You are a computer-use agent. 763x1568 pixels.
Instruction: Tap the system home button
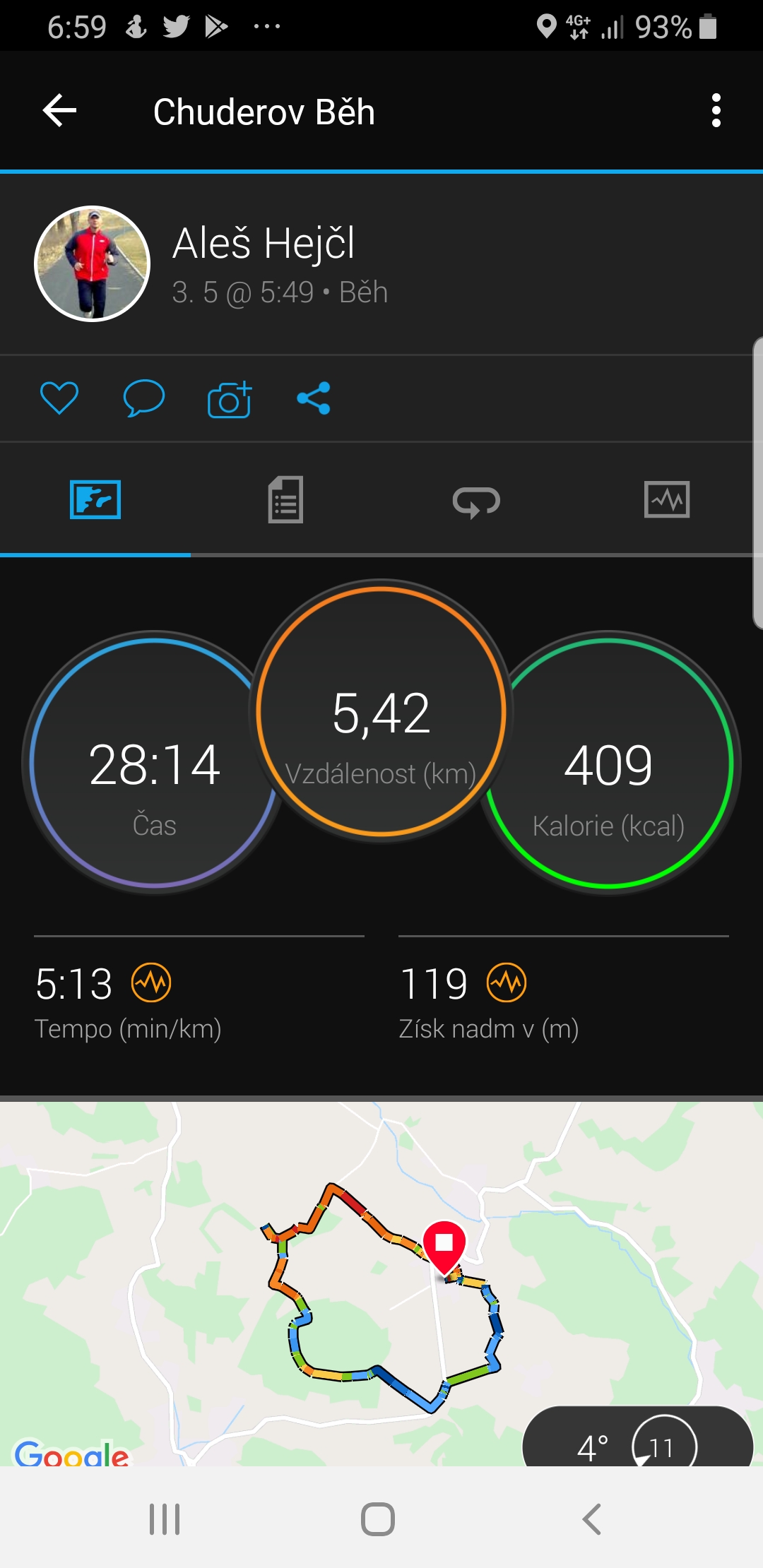click(378, 1519)
